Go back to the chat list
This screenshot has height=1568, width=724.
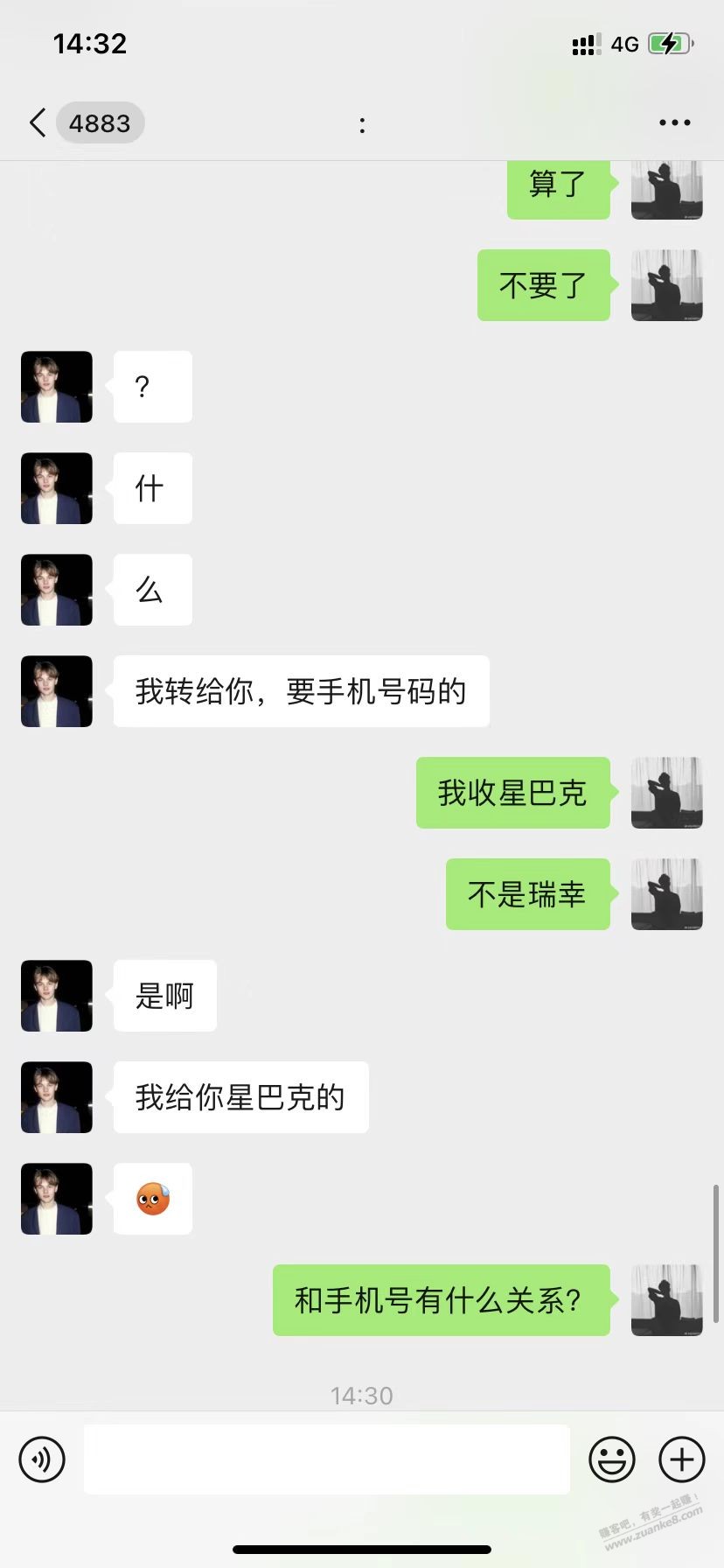(38, 123)
